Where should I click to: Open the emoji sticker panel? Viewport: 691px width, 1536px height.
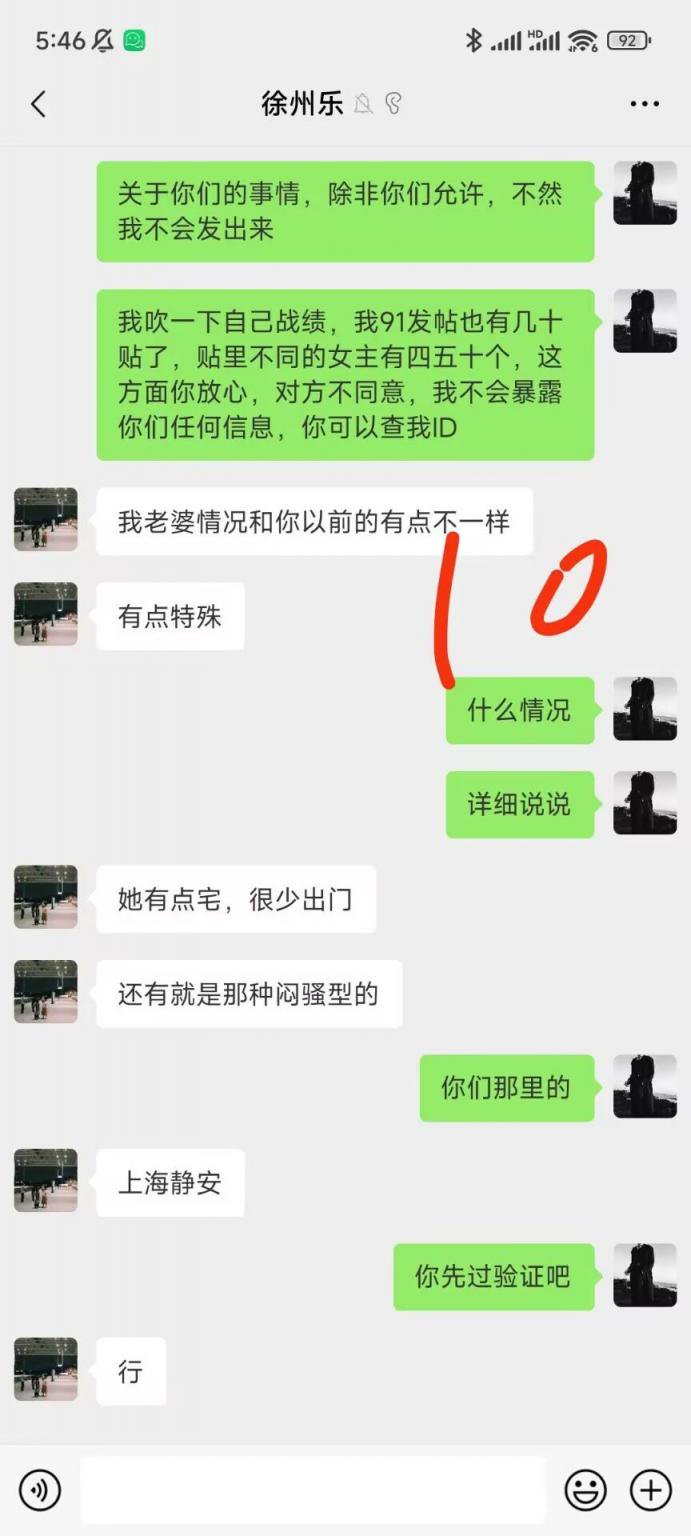point(586,1490)
